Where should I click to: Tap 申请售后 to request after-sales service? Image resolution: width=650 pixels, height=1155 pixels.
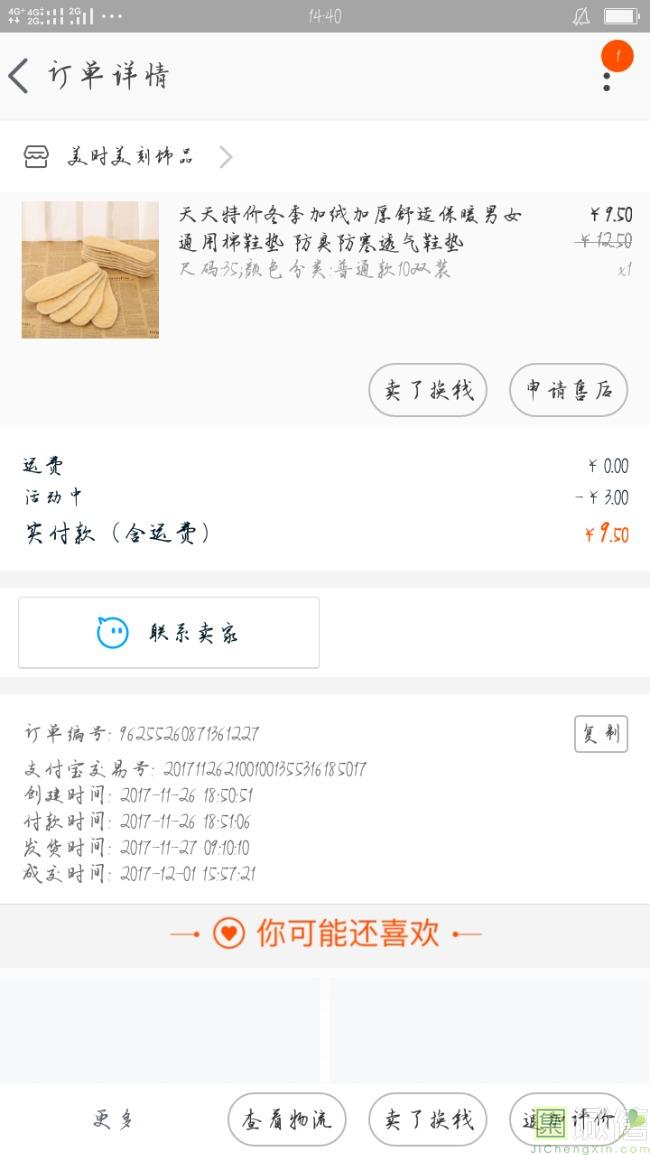click(568, 390)
